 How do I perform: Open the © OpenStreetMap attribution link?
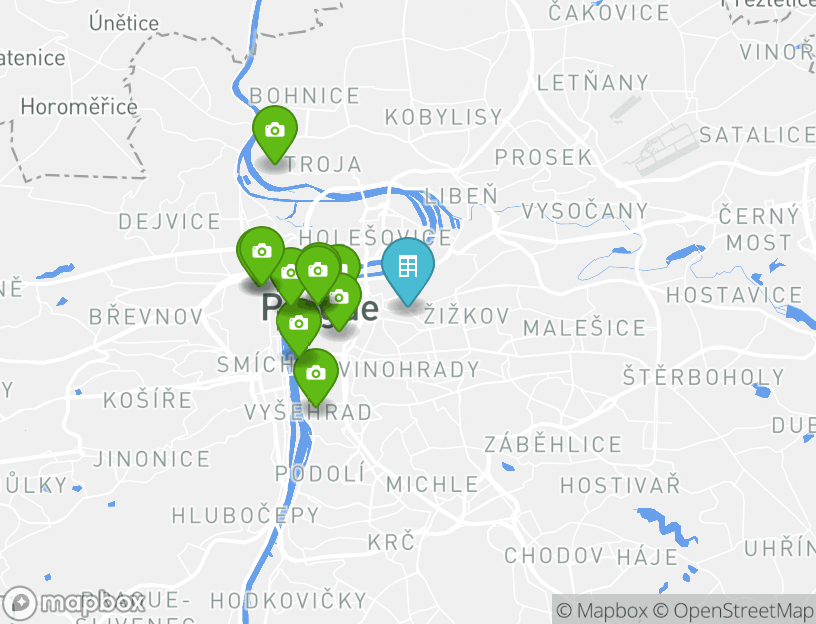tap(734, 610)
